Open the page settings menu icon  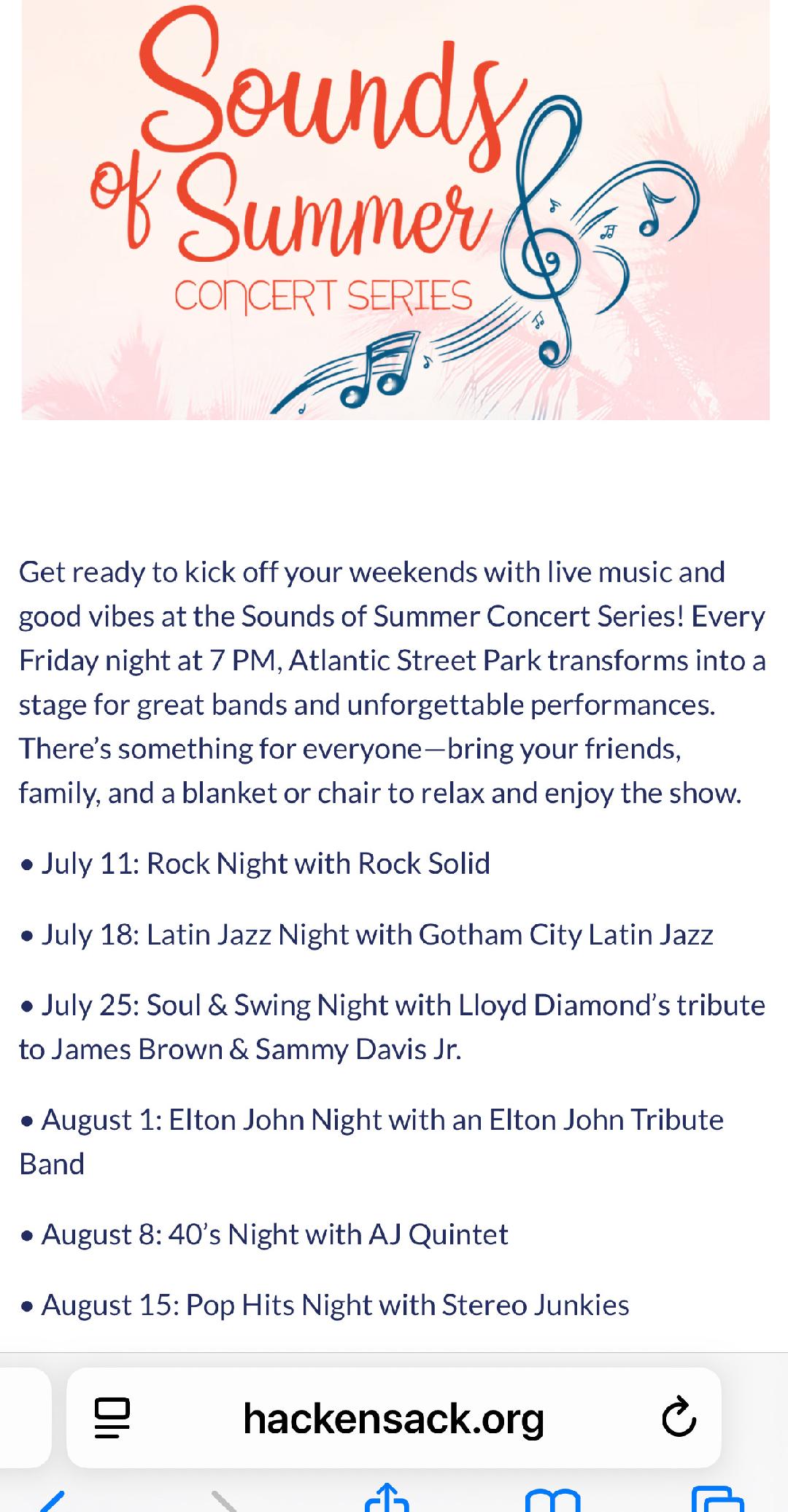tap(112, 1418)
